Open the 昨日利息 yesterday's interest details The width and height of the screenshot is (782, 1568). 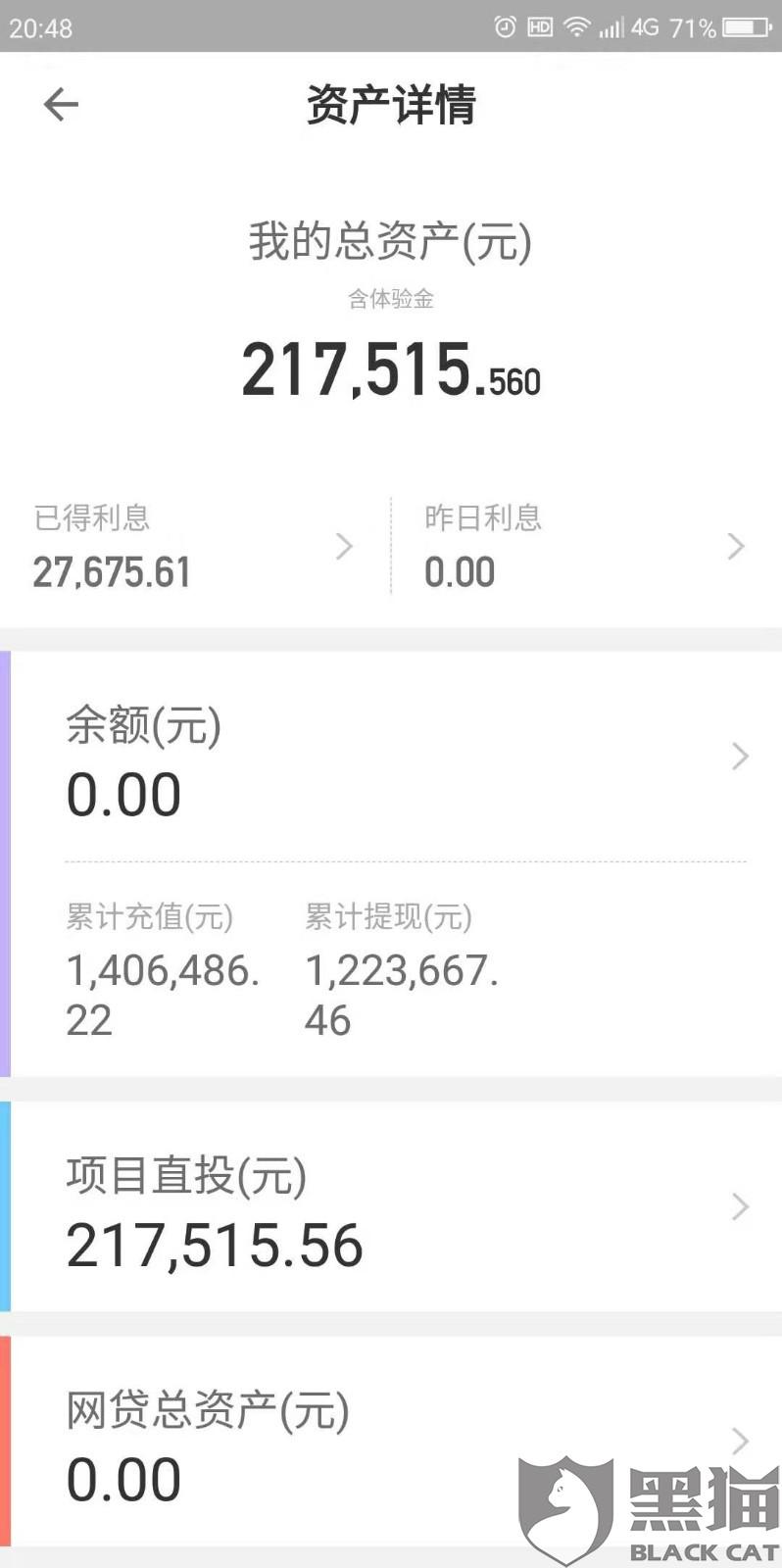tap(586, 546)
